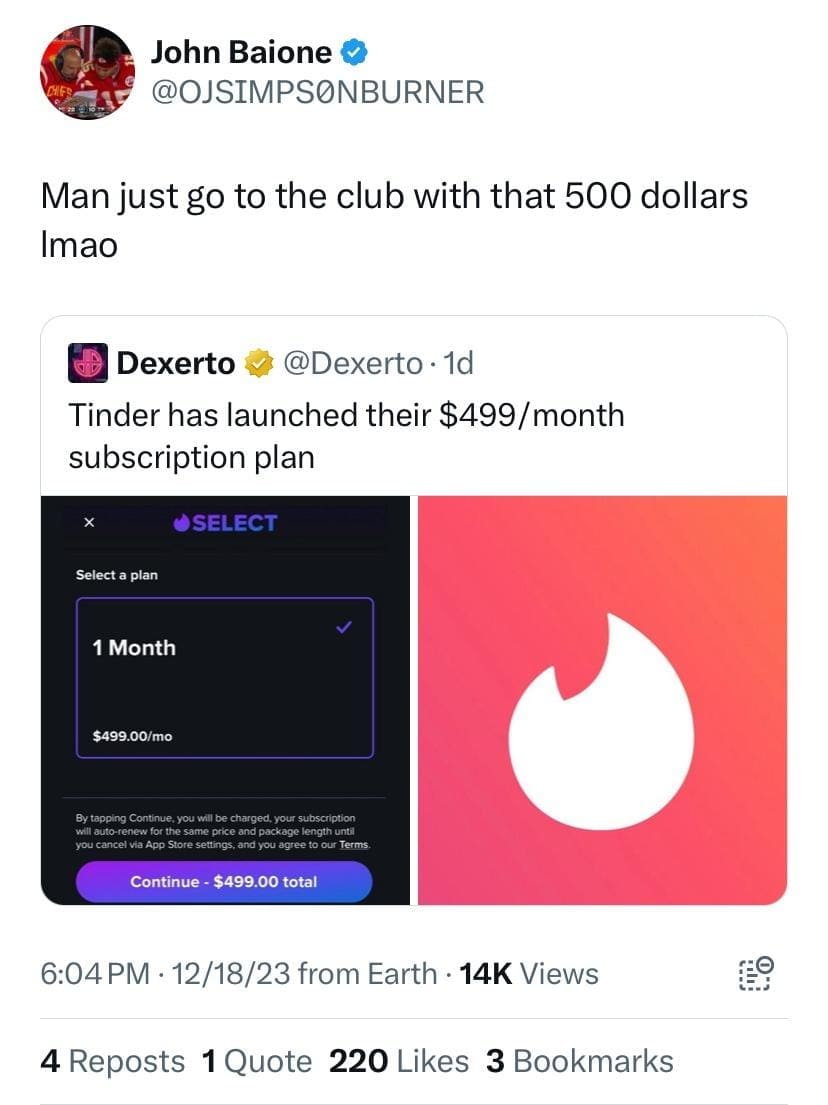This screenshot has height=1105, width=828.
Task: Open John Baione's profile picture
Action: coord(86,73)
